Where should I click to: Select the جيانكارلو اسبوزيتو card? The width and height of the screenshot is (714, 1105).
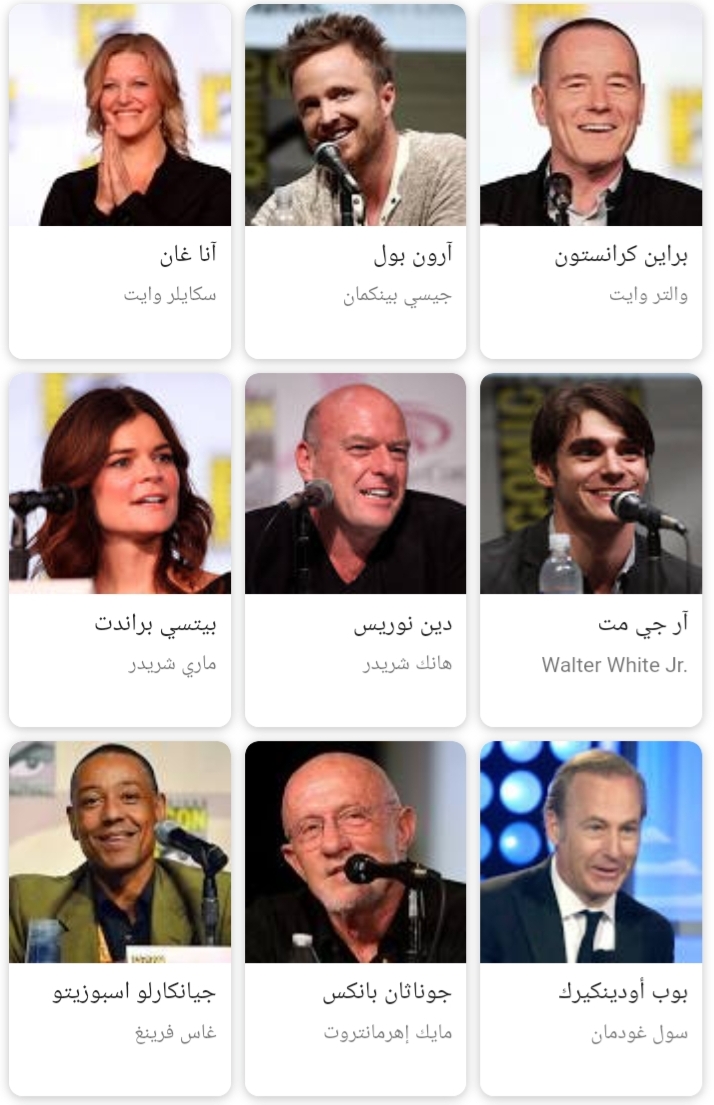pos(120,918)
